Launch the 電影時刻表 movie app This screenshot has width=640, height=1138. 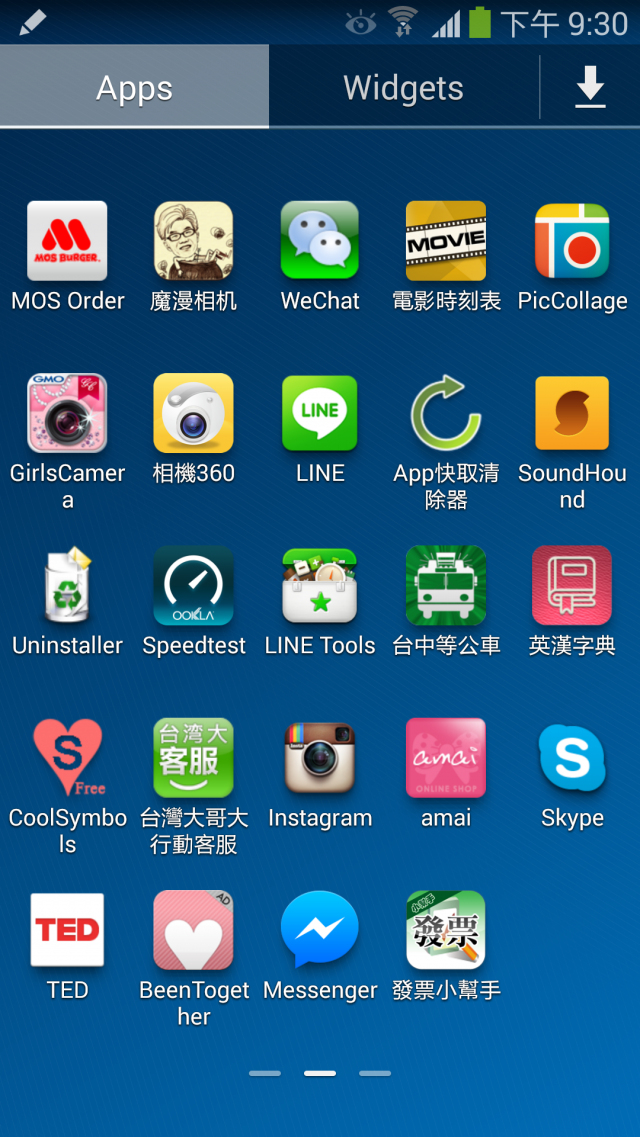pyautogui.click(x=446, y=241)
